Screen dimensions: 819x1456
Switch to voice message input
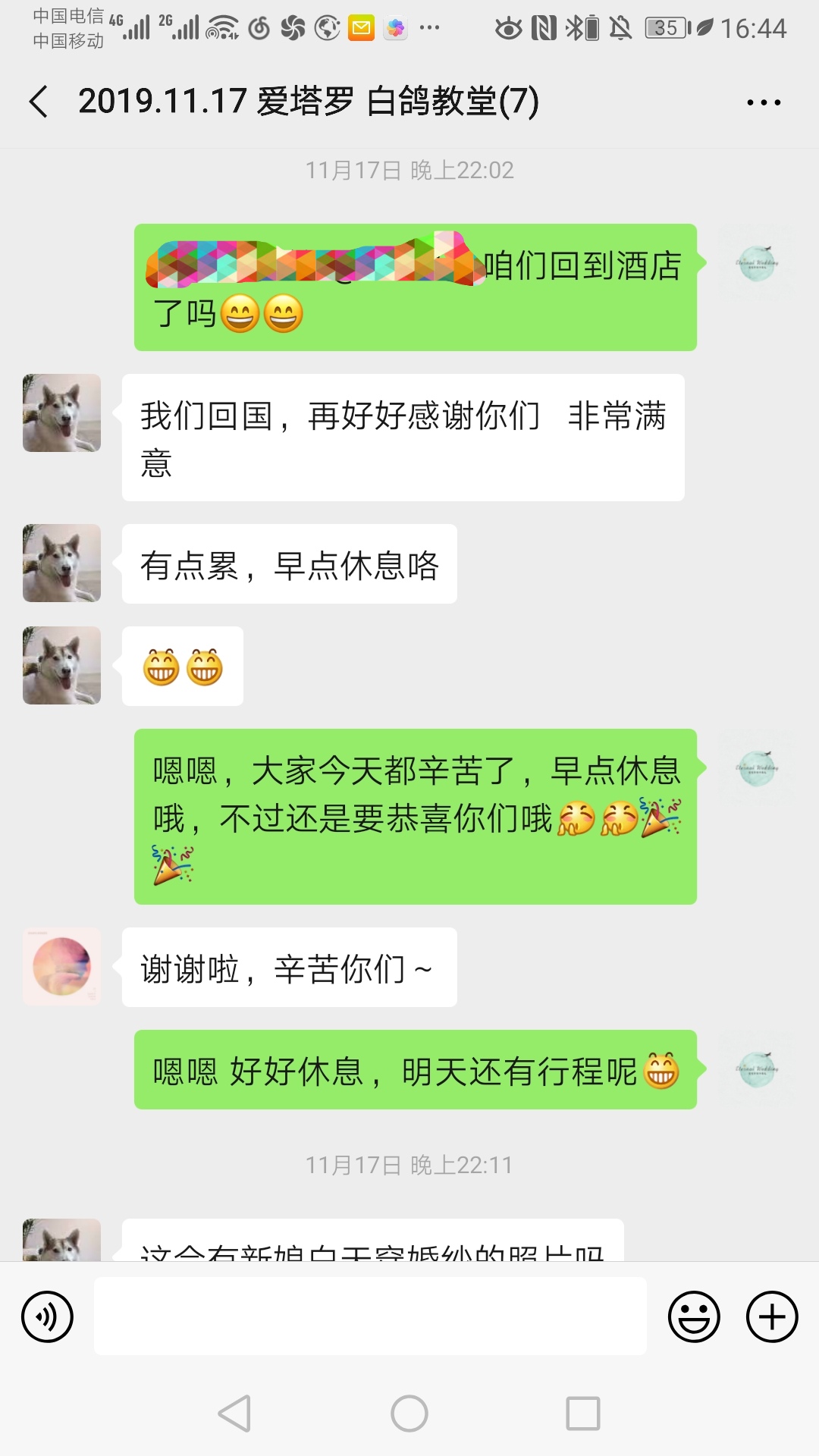(48, 1316)
